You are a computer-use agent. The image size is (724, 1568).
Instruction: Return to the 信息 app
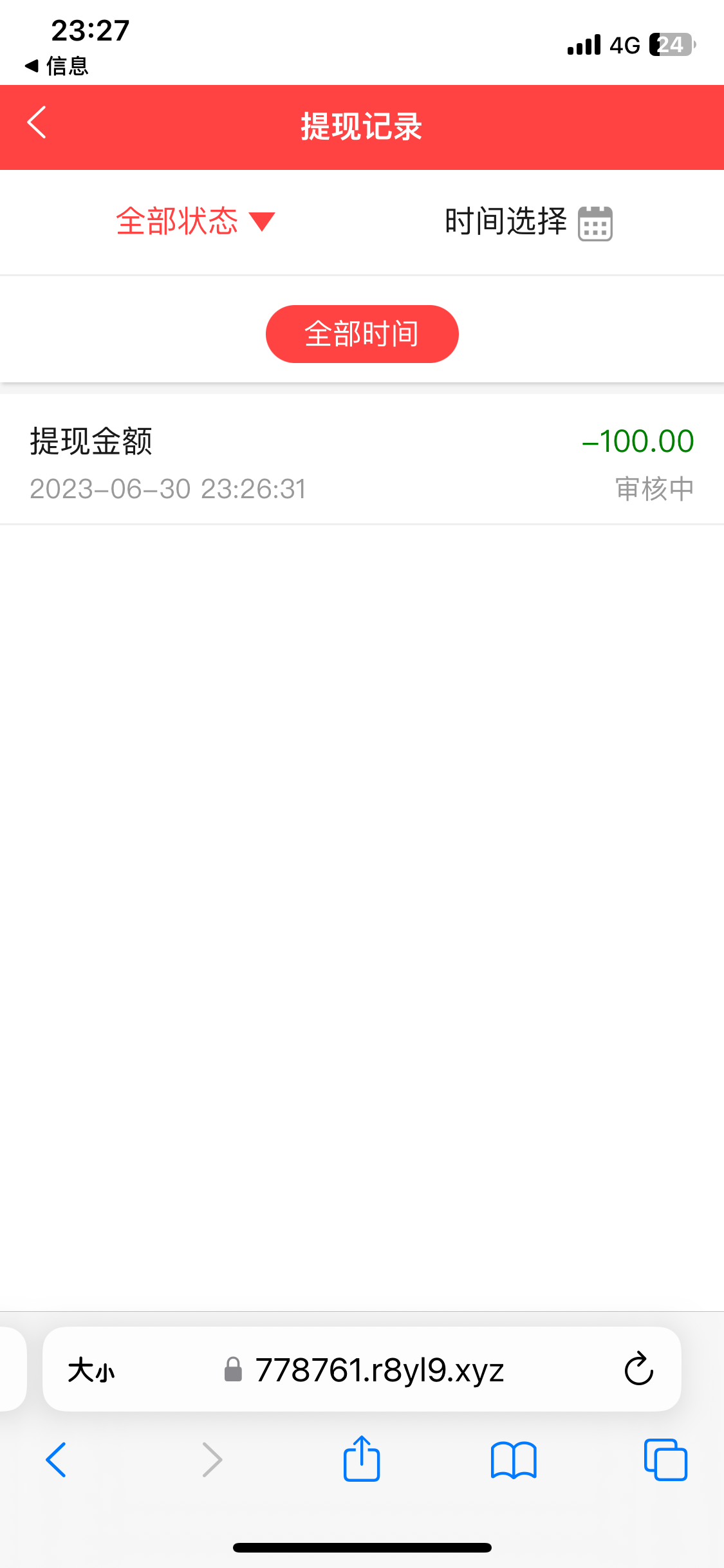click(x=57, y=66)
